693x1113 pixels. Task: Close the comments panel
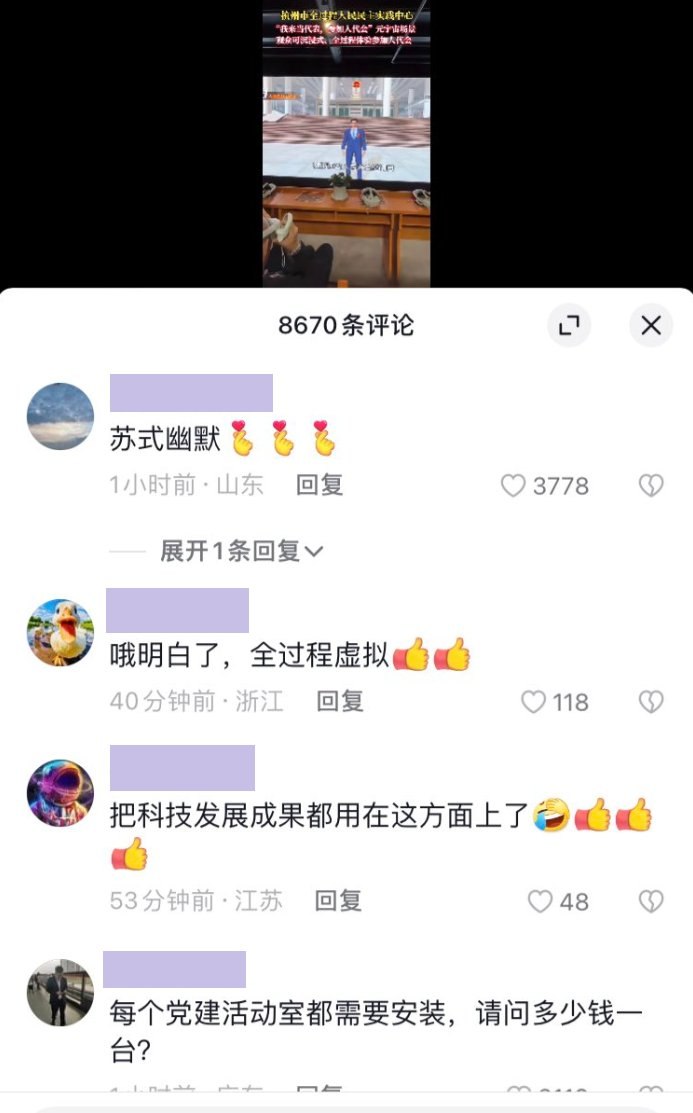click(650, 325)
